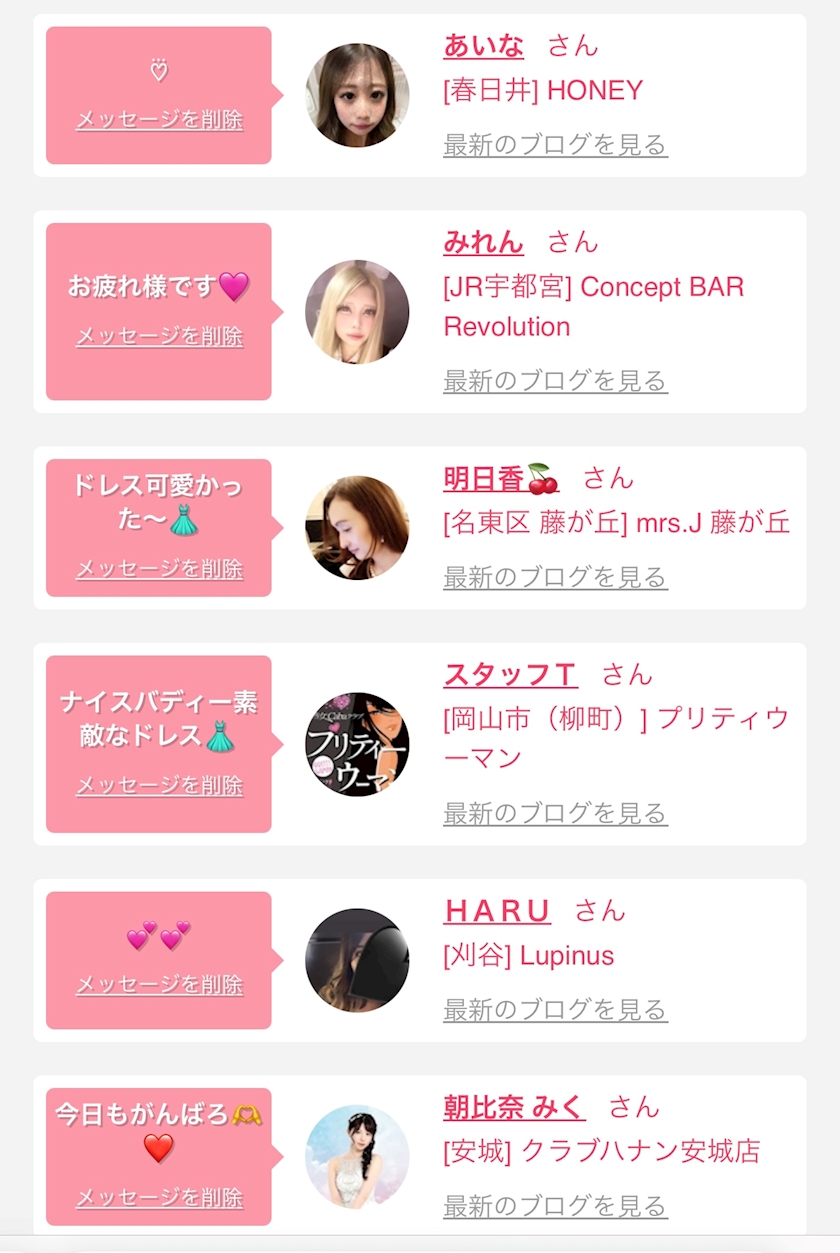The width and height of the screenshot is (840, 1253).
Task: View スタッフT's latest blog
Action: [555, 813]
